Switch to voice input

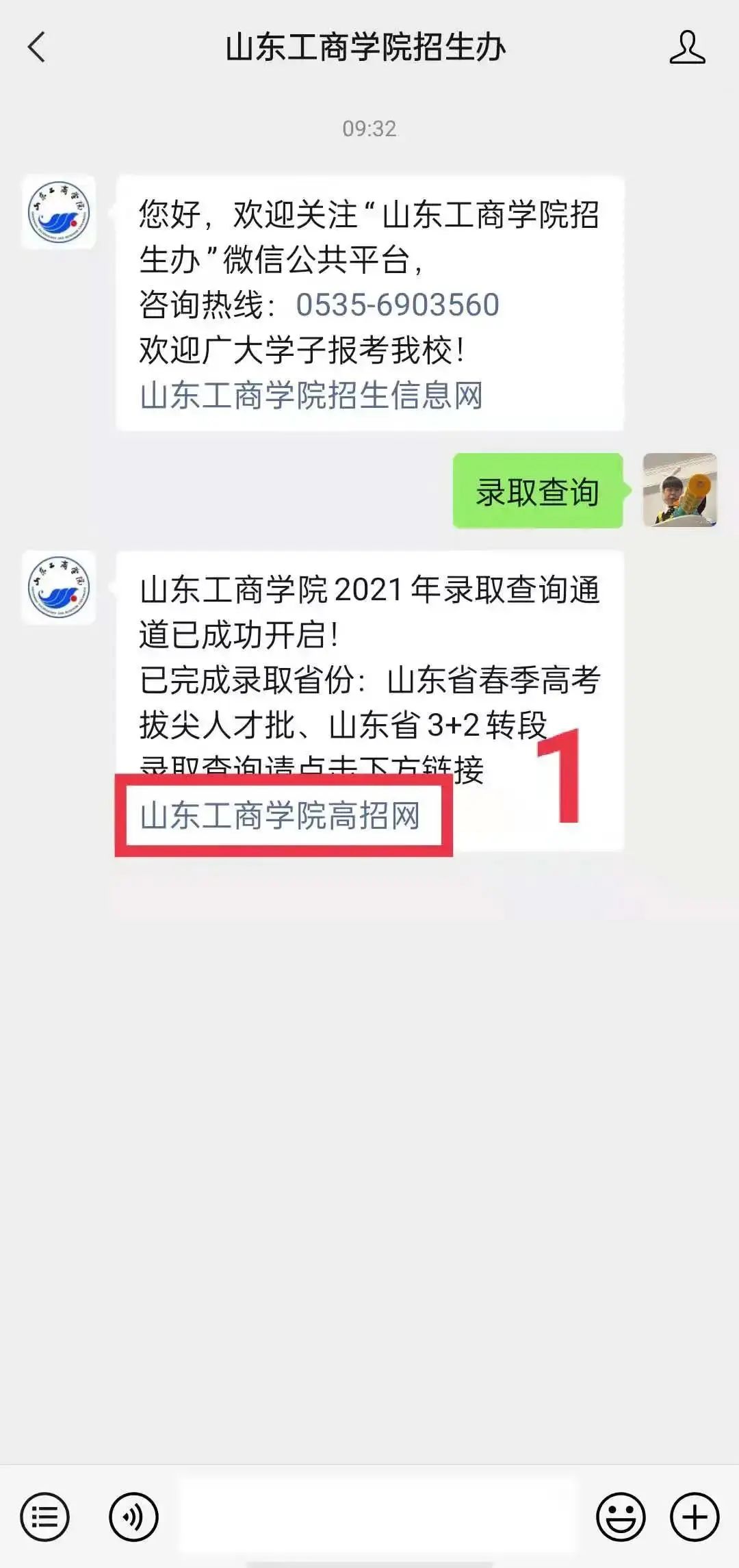133,1517
